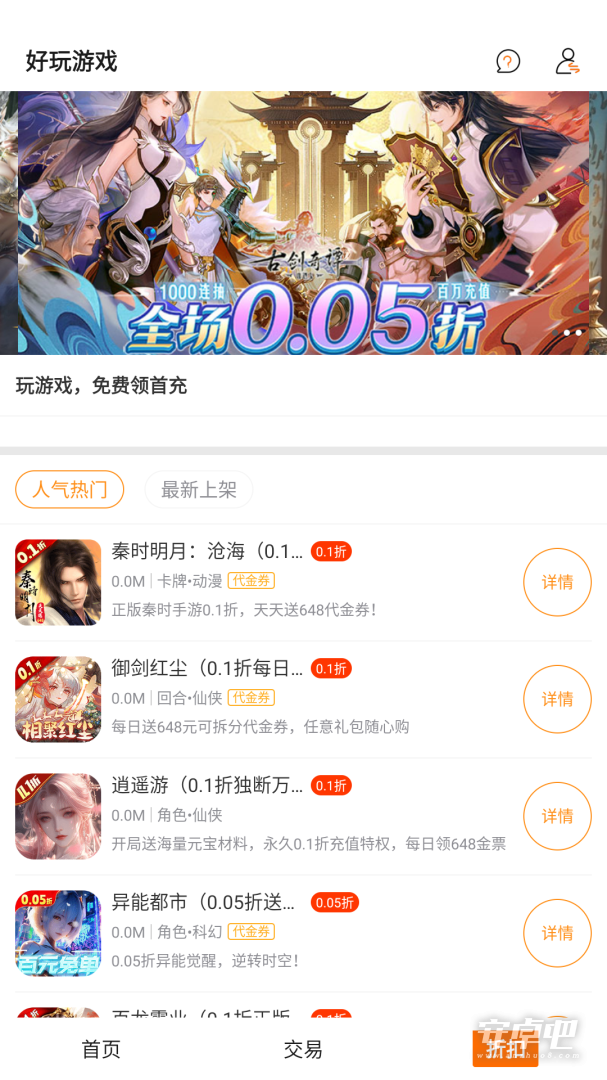Go to the 首页 tab
The image size is (607, 1080).
101,1049
